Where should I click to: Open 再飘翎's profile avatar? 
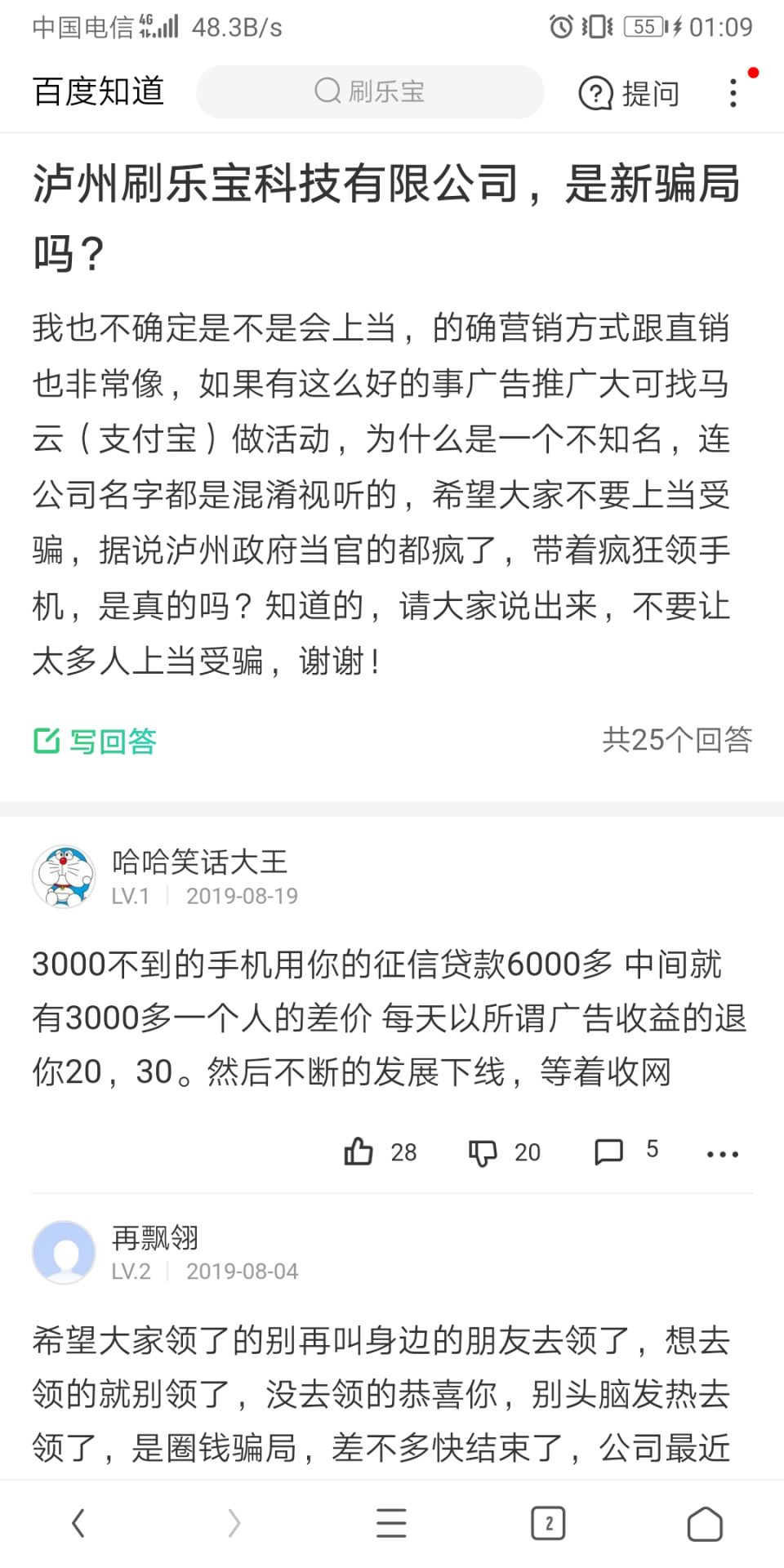click(x=64, y=1252)
